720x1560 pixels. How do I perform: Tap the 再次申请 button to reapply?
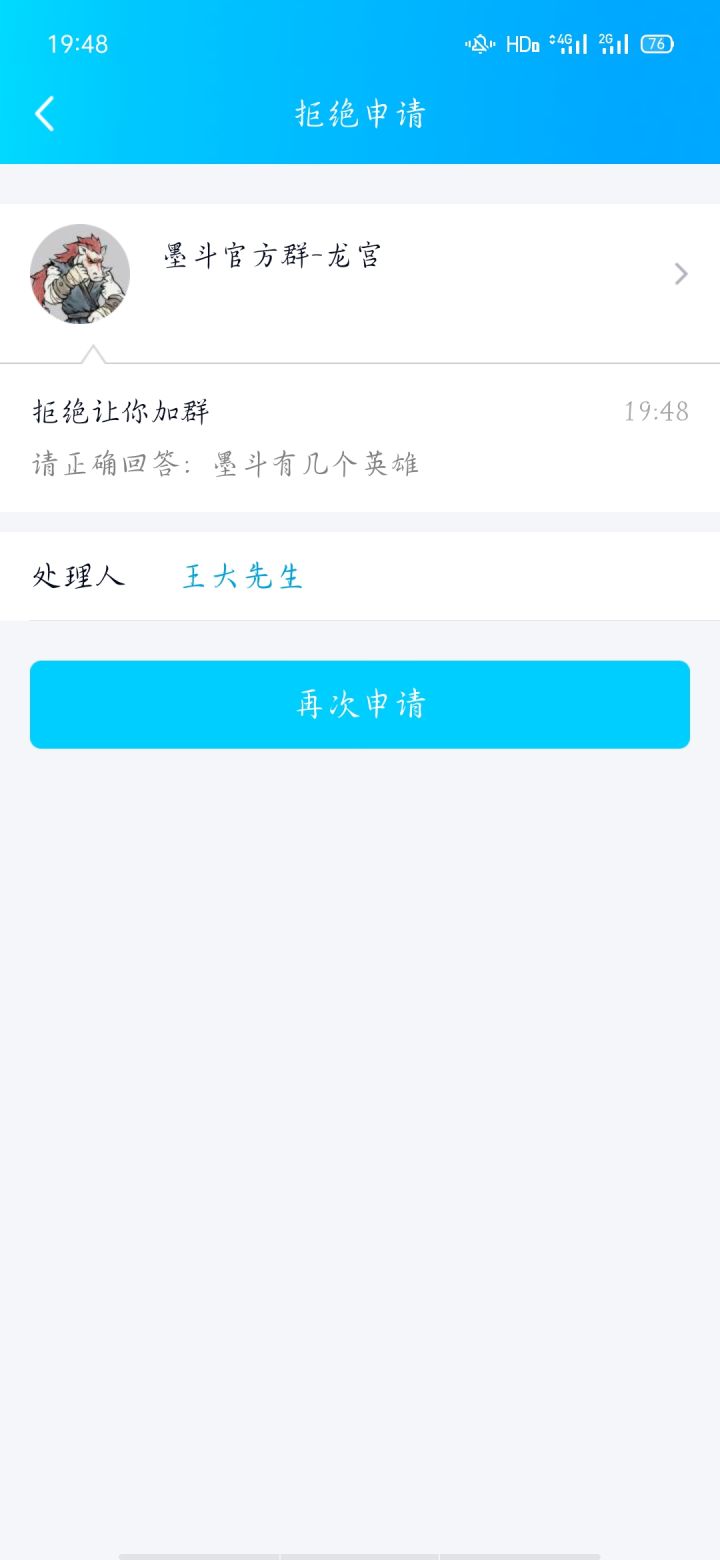pyautogui.click(x=360, y=704)
